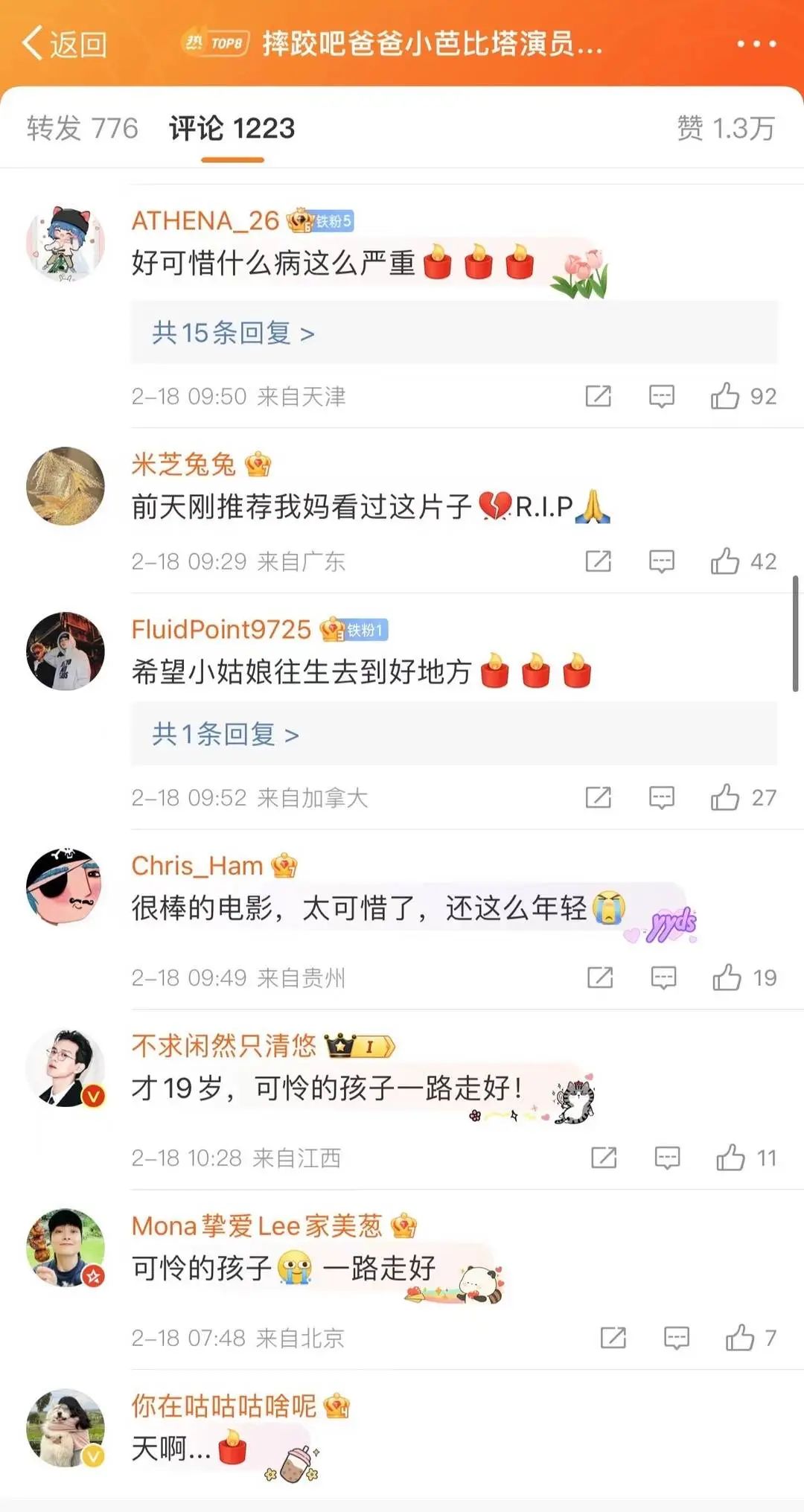The width and height of the screenshot is (804, 1512).
Task: Reply to Chris_Ham's comment
Action: coord(663,977)
